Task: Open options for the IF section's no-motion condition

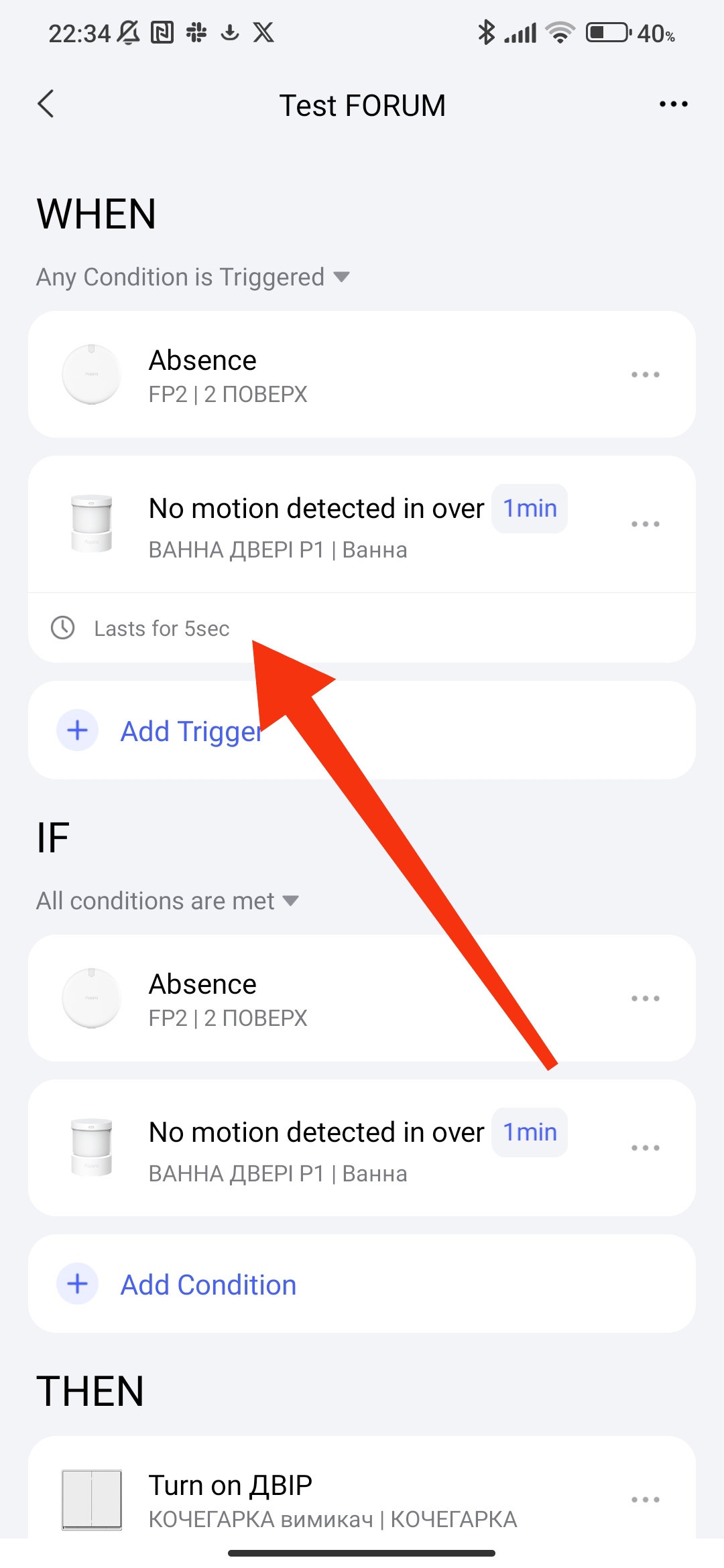Action: click(x=645, y=1148)
